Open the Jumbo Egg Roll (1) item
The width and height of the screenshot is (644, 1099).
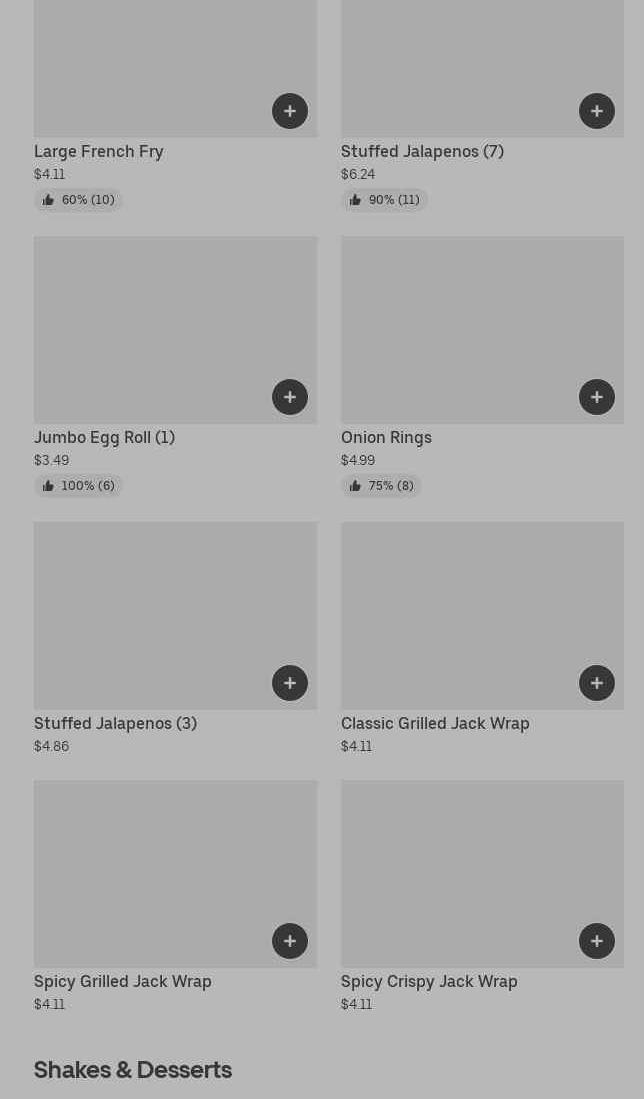point(104,437)
